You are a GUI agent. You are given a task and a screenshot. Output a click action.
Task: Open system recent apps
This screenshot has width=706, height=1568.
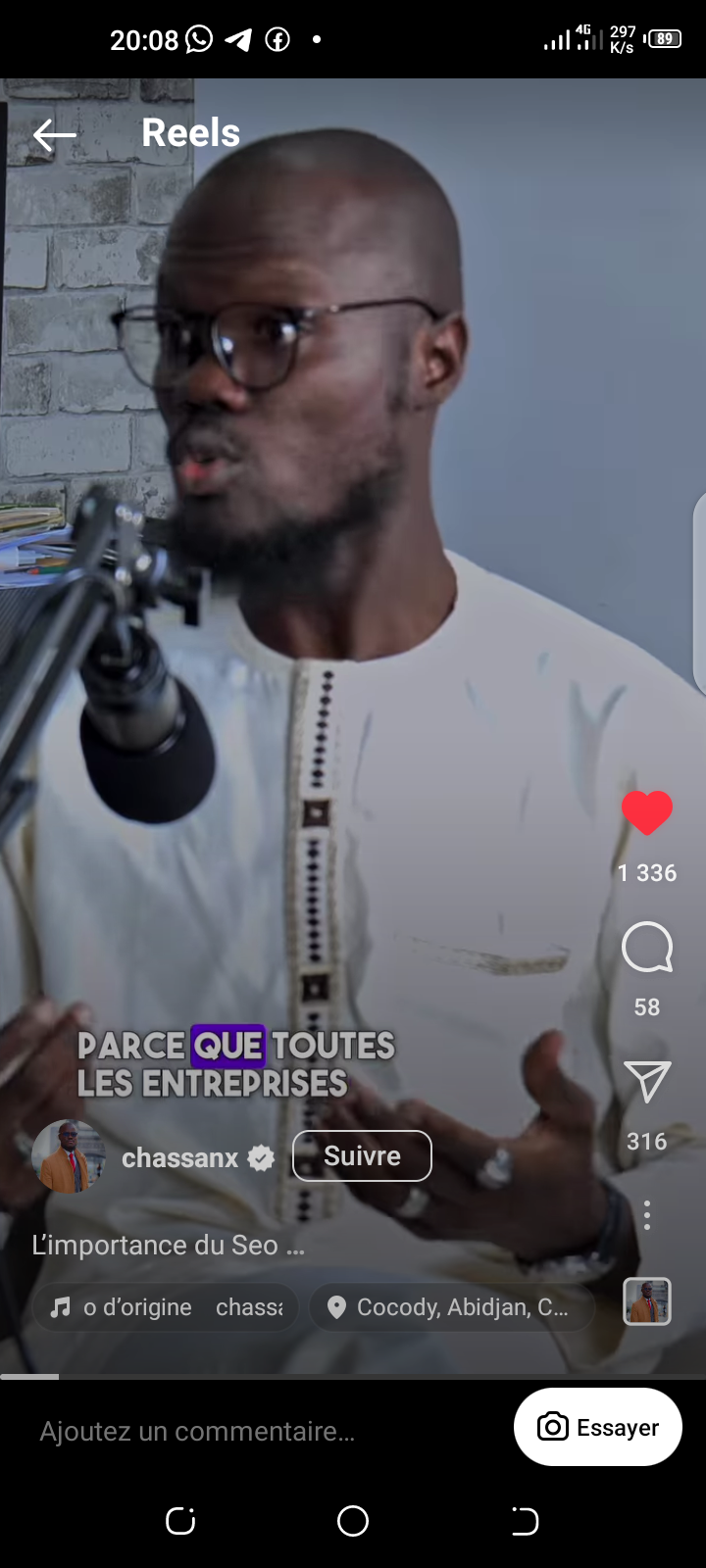pos(180,1521)
